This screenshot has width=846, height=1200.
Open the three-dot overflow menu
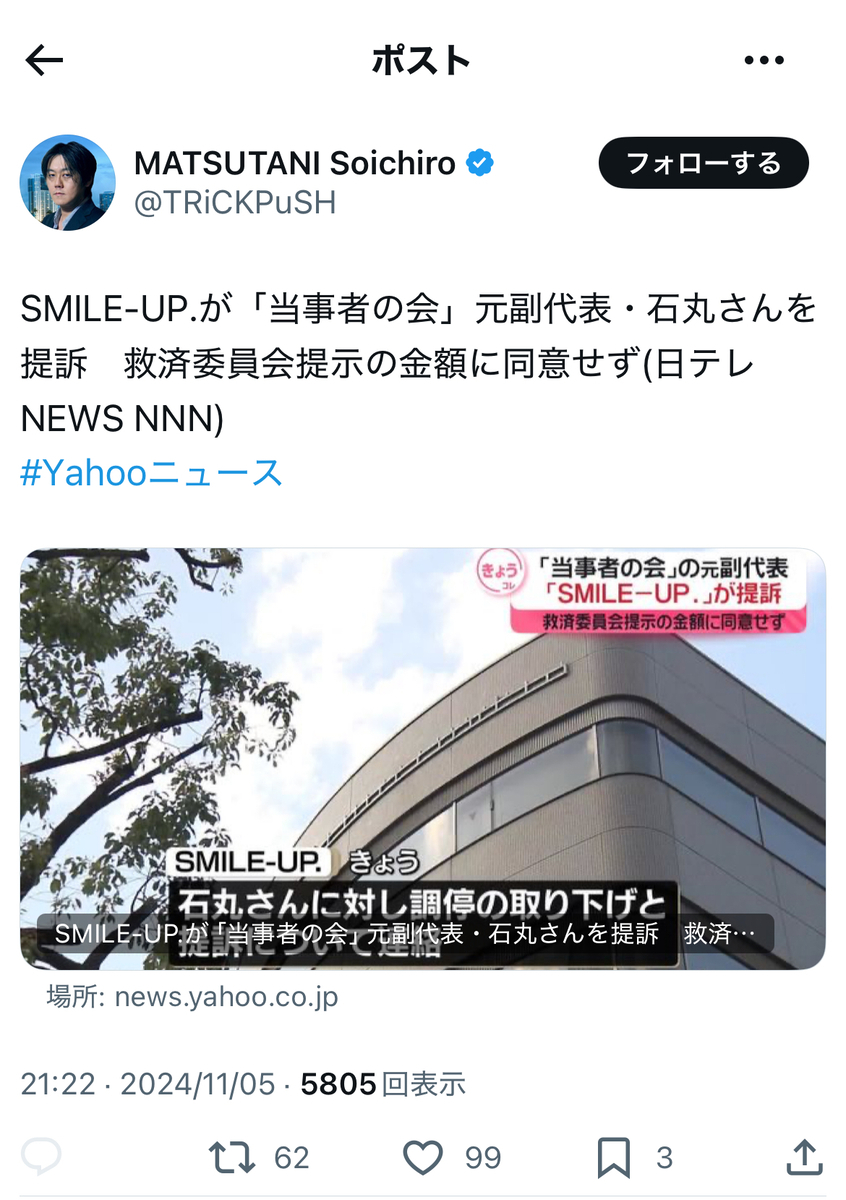tap(764, 62)
